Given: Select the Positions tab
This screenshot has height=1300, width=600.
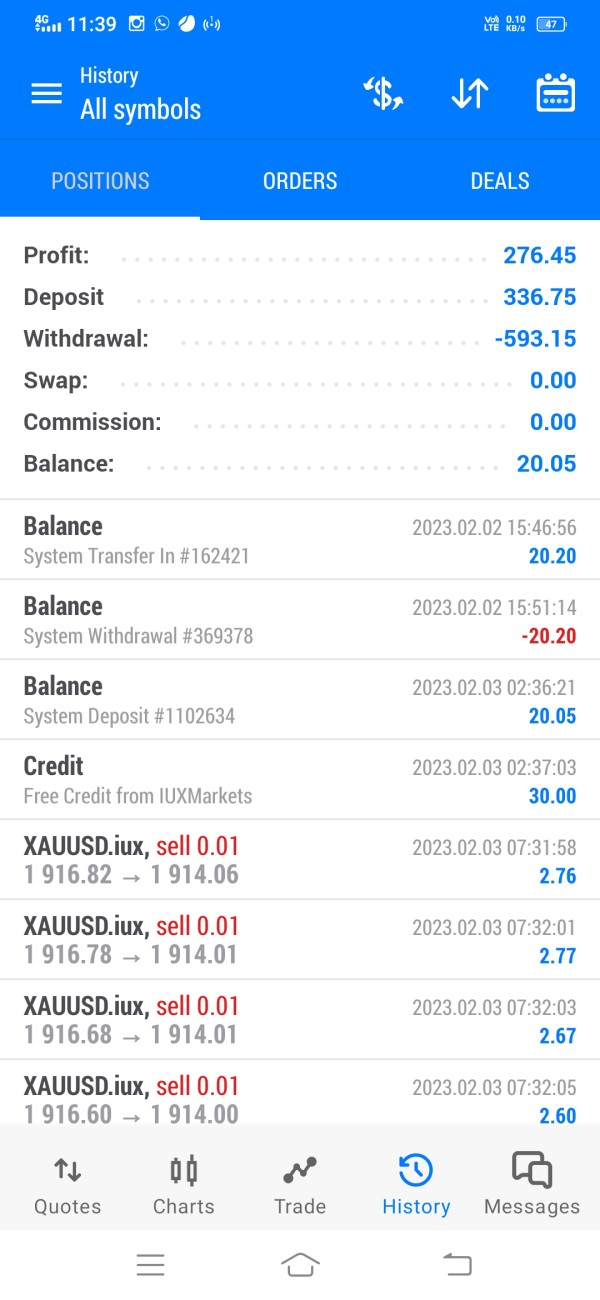Looking at the screenshot, I should 100,181.
